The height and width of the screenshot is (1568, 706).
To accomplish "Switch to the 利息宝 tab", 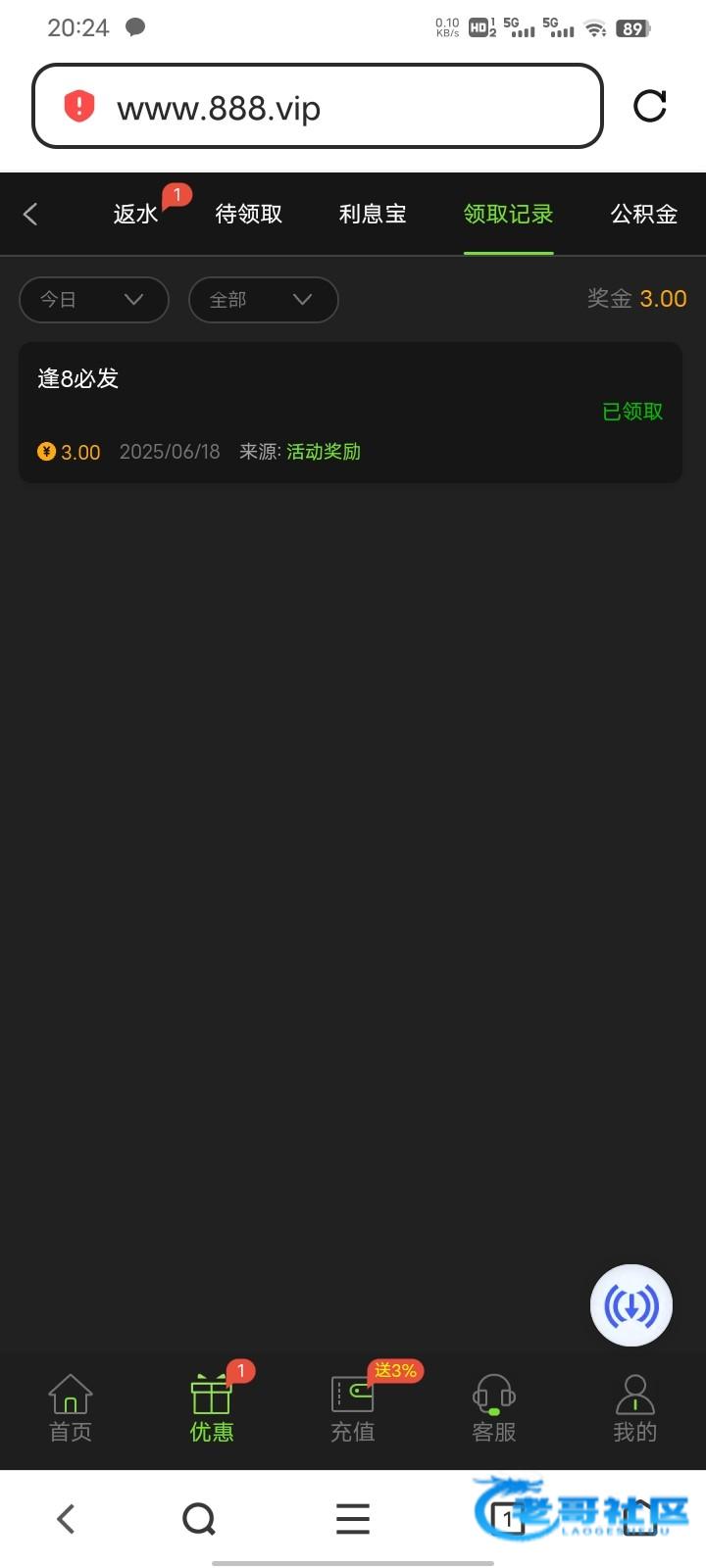I will tap(373, 214).
